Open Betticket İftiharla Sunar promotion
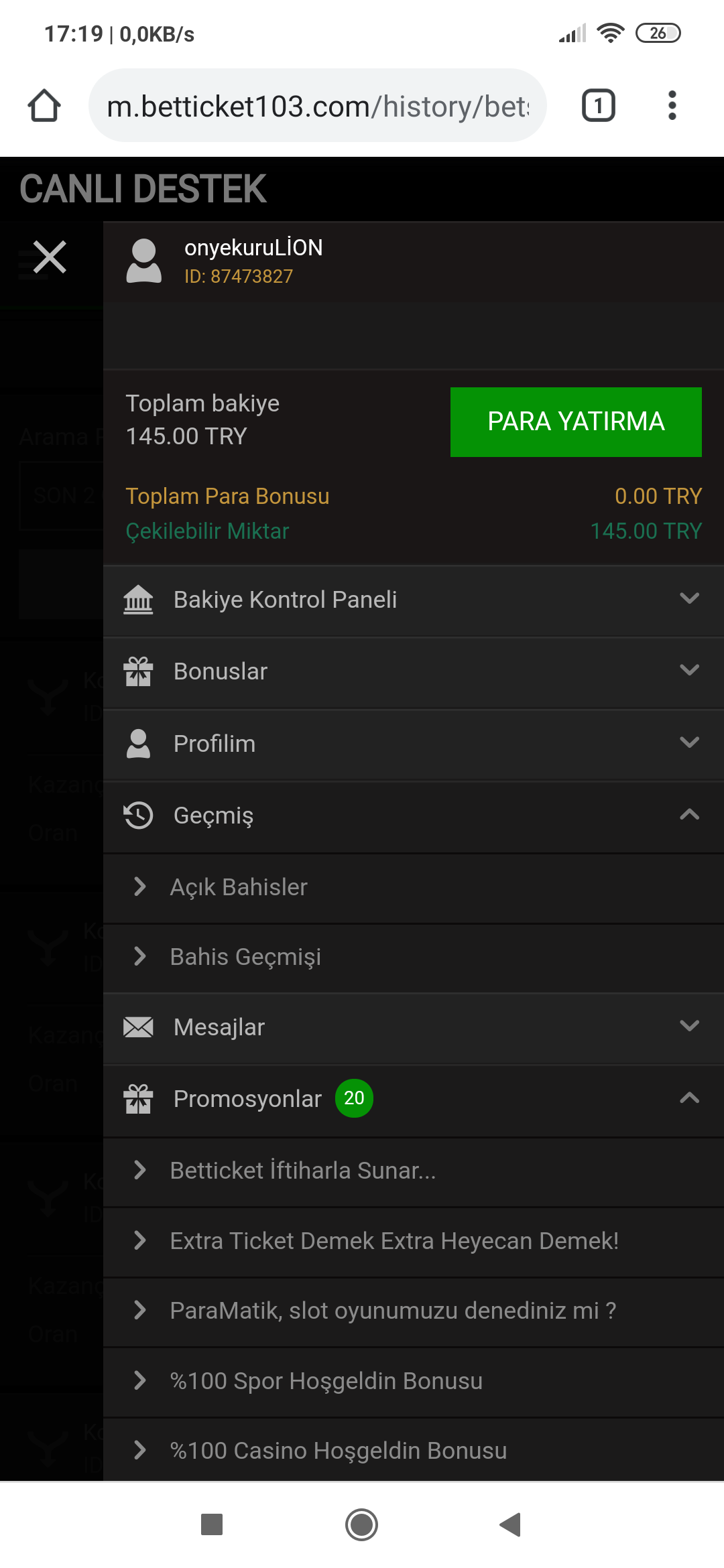 coord(414,1171)
